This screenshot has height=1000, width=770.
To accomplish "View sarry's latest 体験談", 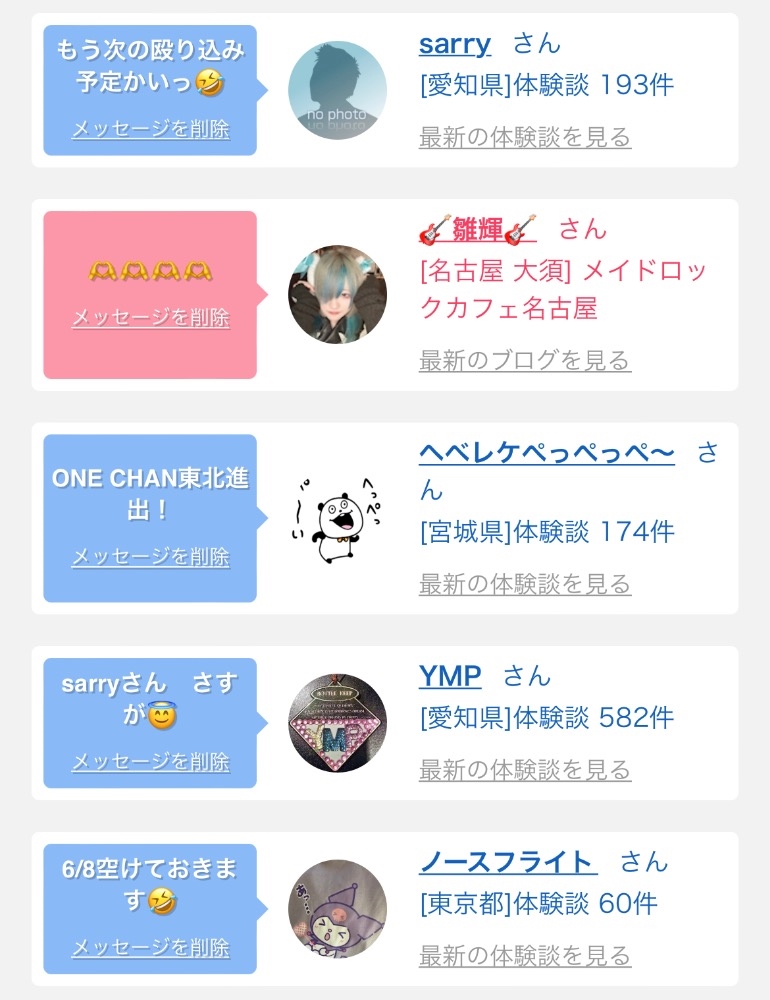I will click(x=525, y=137).
